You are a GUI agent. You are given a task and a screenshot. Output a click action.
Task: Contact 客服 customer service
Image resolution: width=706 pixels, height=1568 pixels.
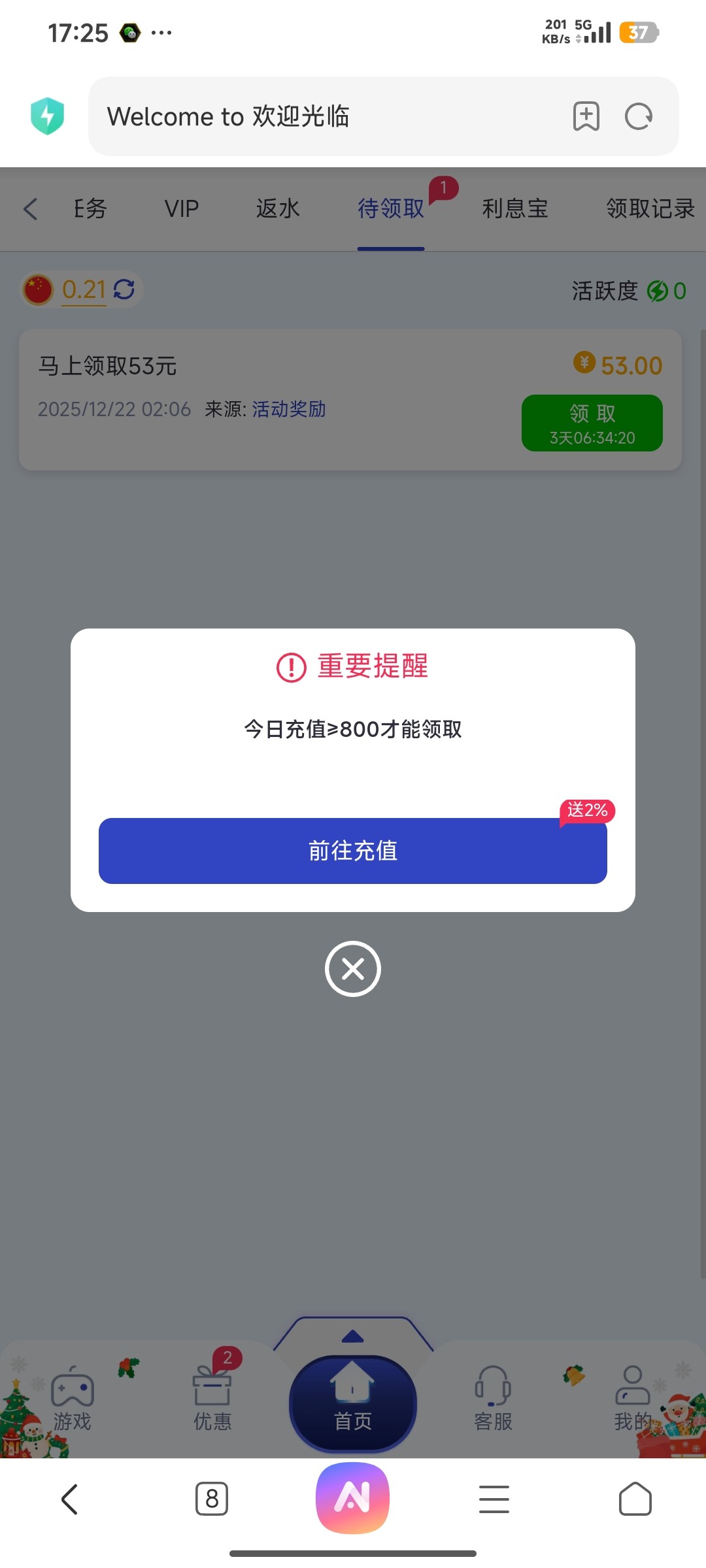(x=494, y=1398)
